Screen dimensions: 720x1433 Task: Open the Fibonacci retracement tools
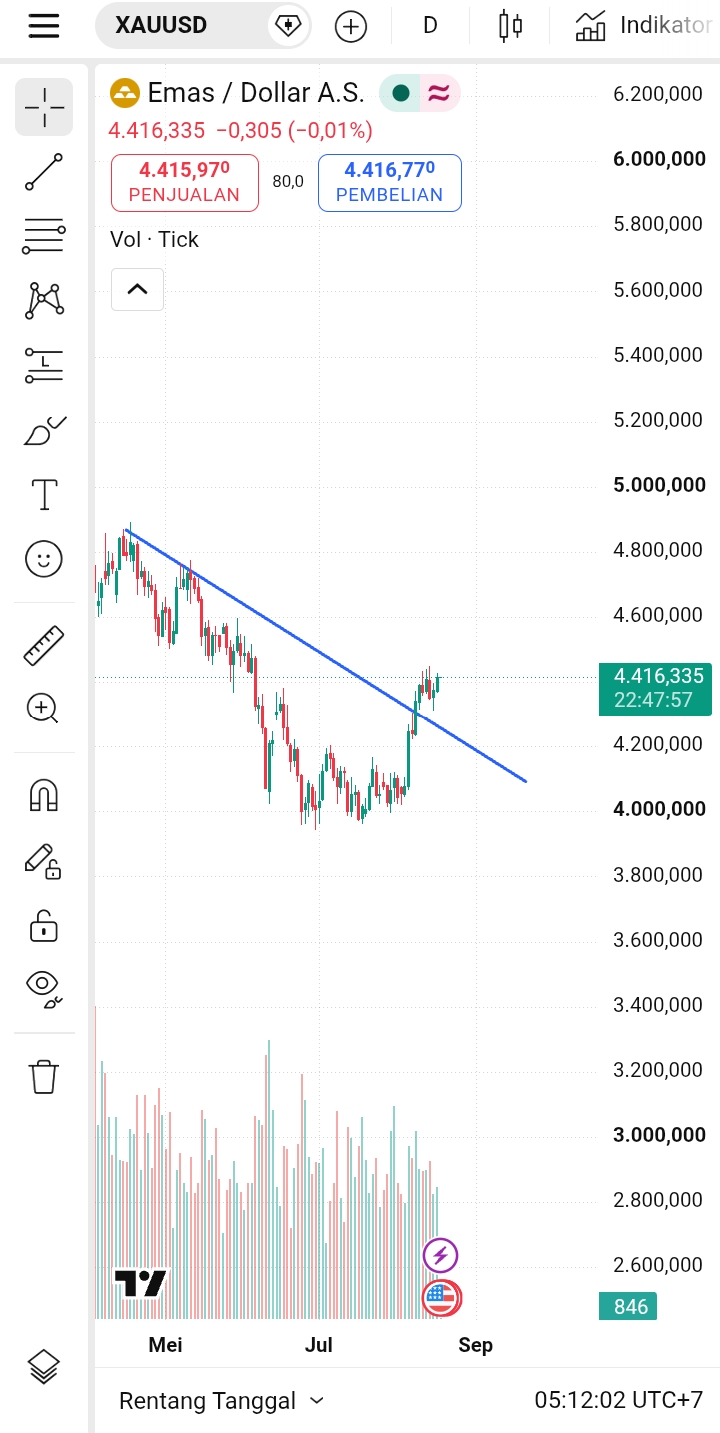(x=44, y=236)
